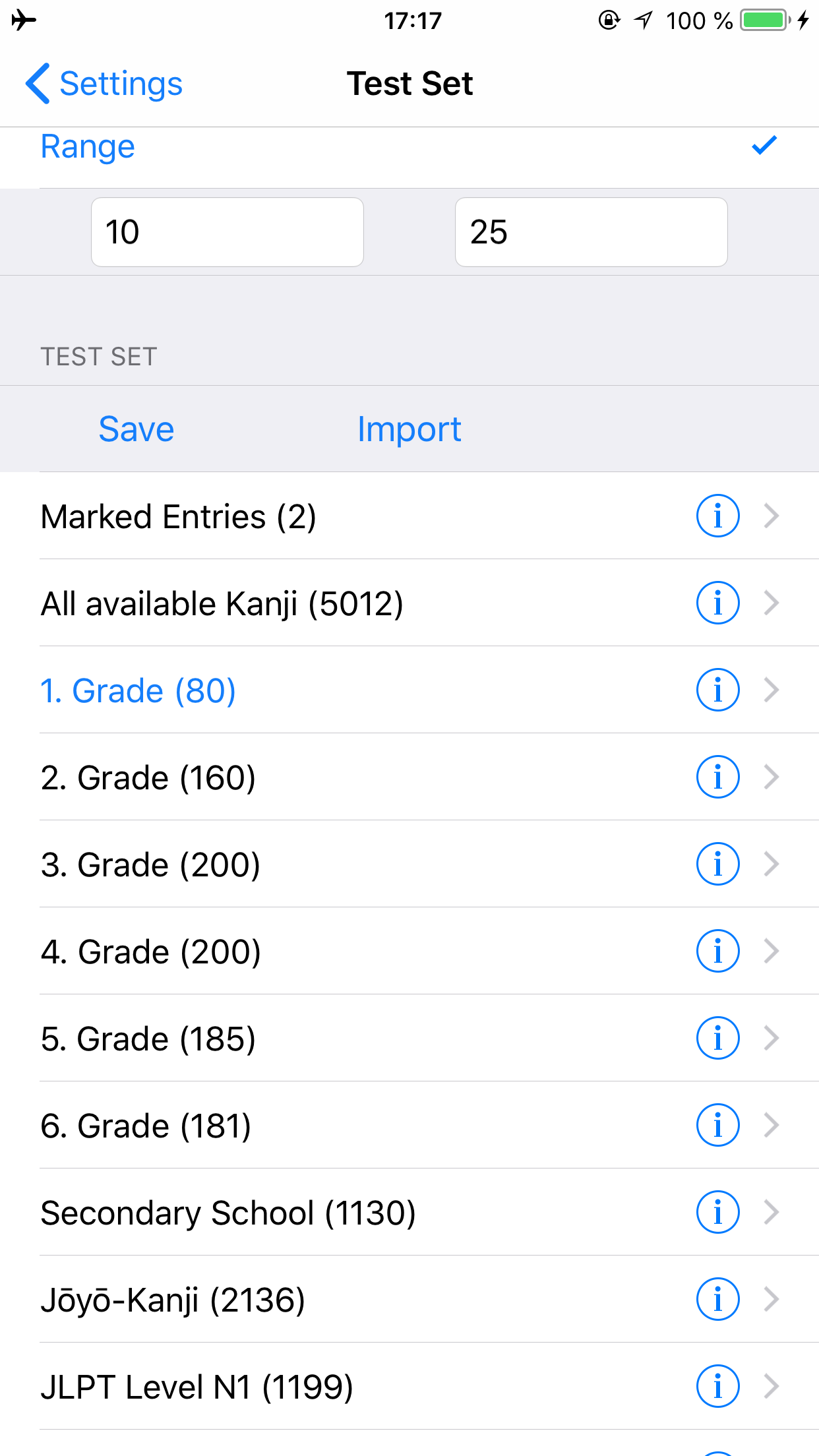This screenshot has width=819, height=1456.
Task: Open info for the Jōyō-Kanji set
Action: click(x=717, y=1299)
